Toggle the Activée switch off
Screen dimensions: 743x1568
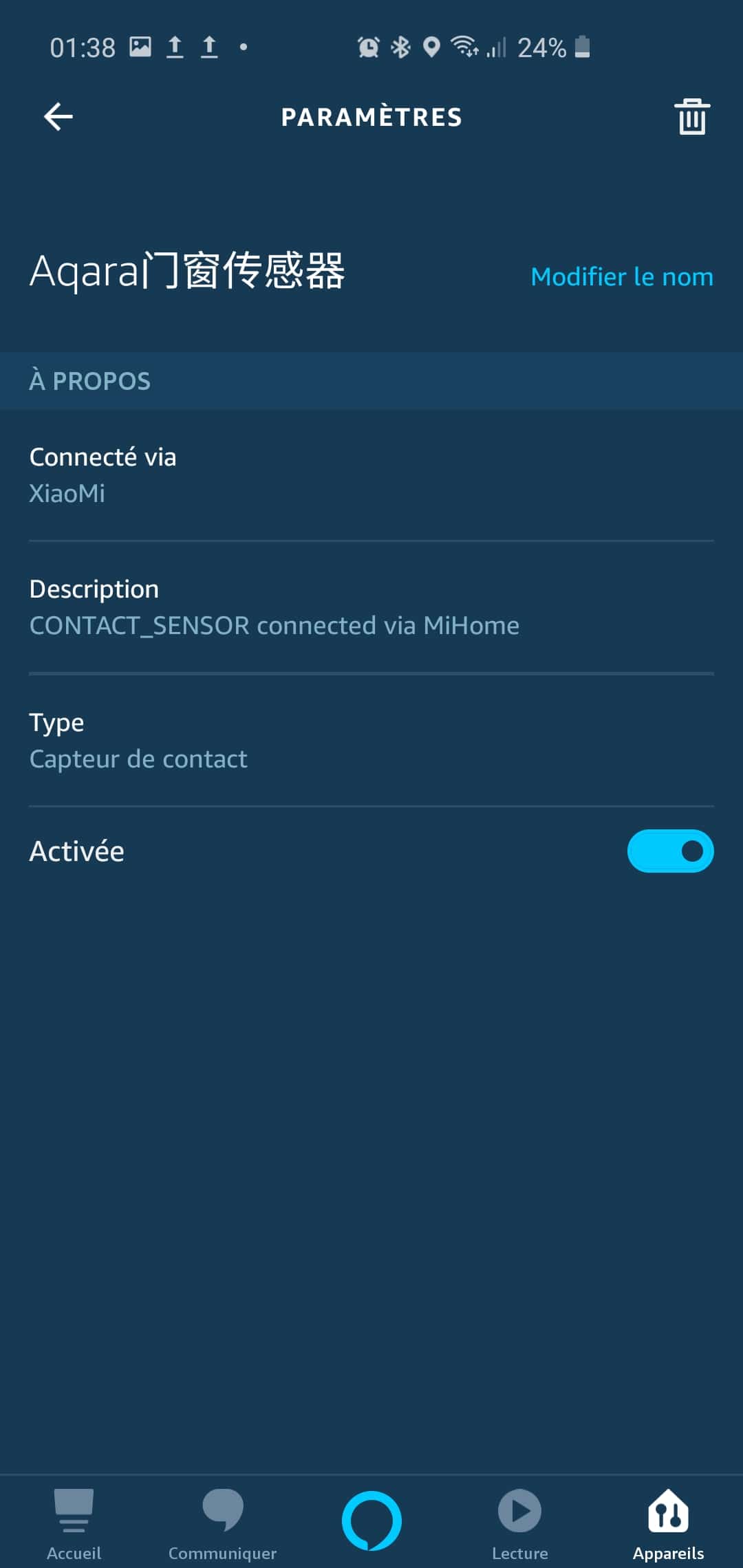(x=670, y=851)
